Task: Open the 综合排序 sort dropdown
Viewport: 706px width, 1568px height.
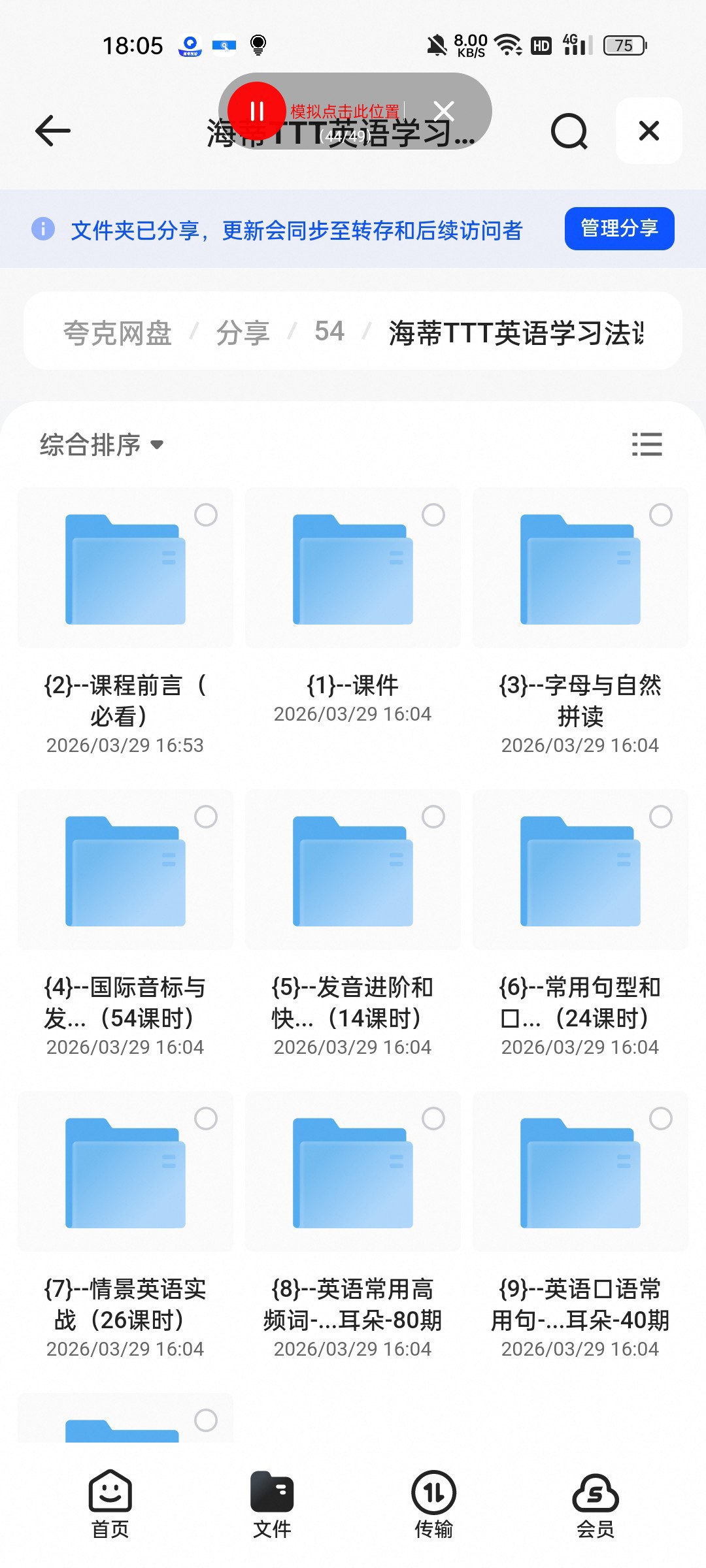Action: (x=101, y=445)
